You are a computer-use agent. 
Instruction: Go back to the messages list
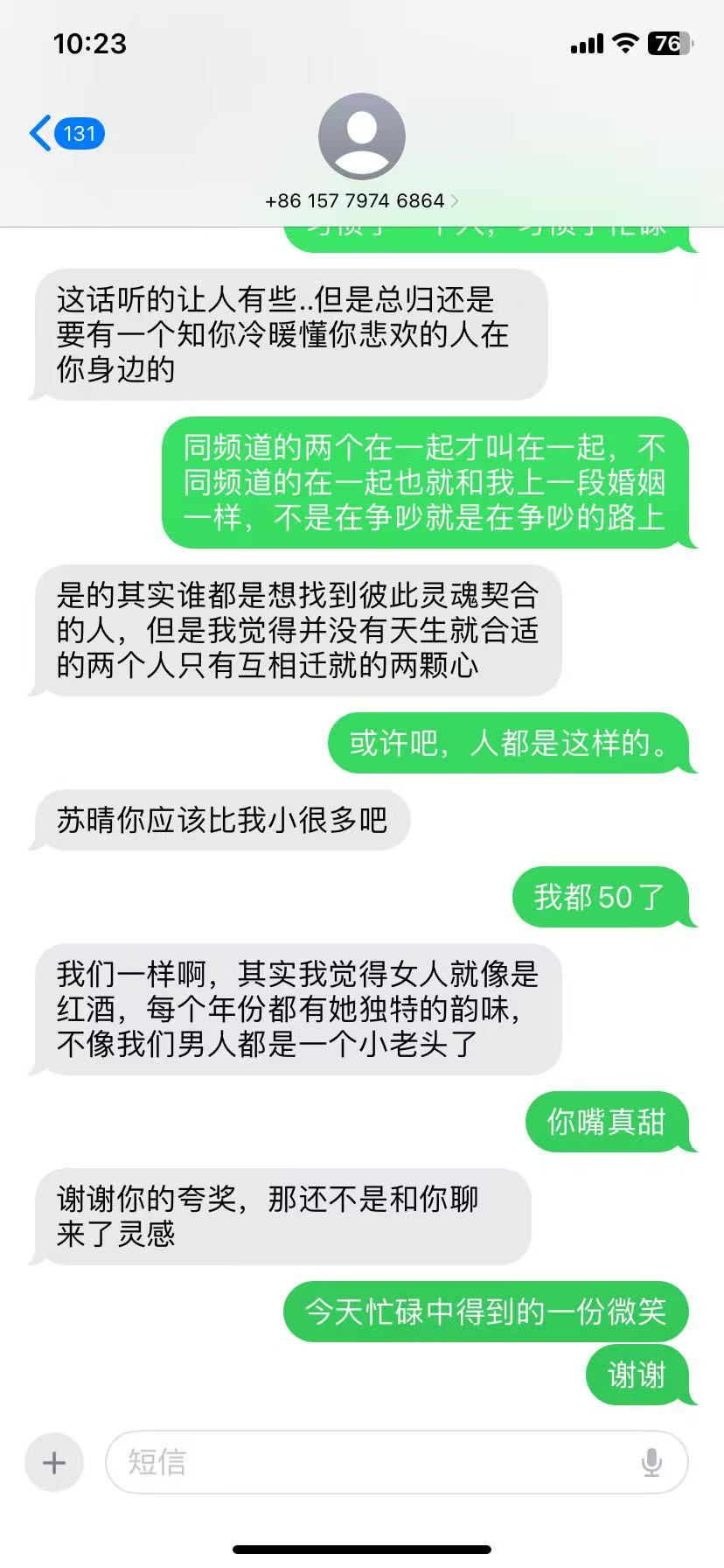[66, 134]
